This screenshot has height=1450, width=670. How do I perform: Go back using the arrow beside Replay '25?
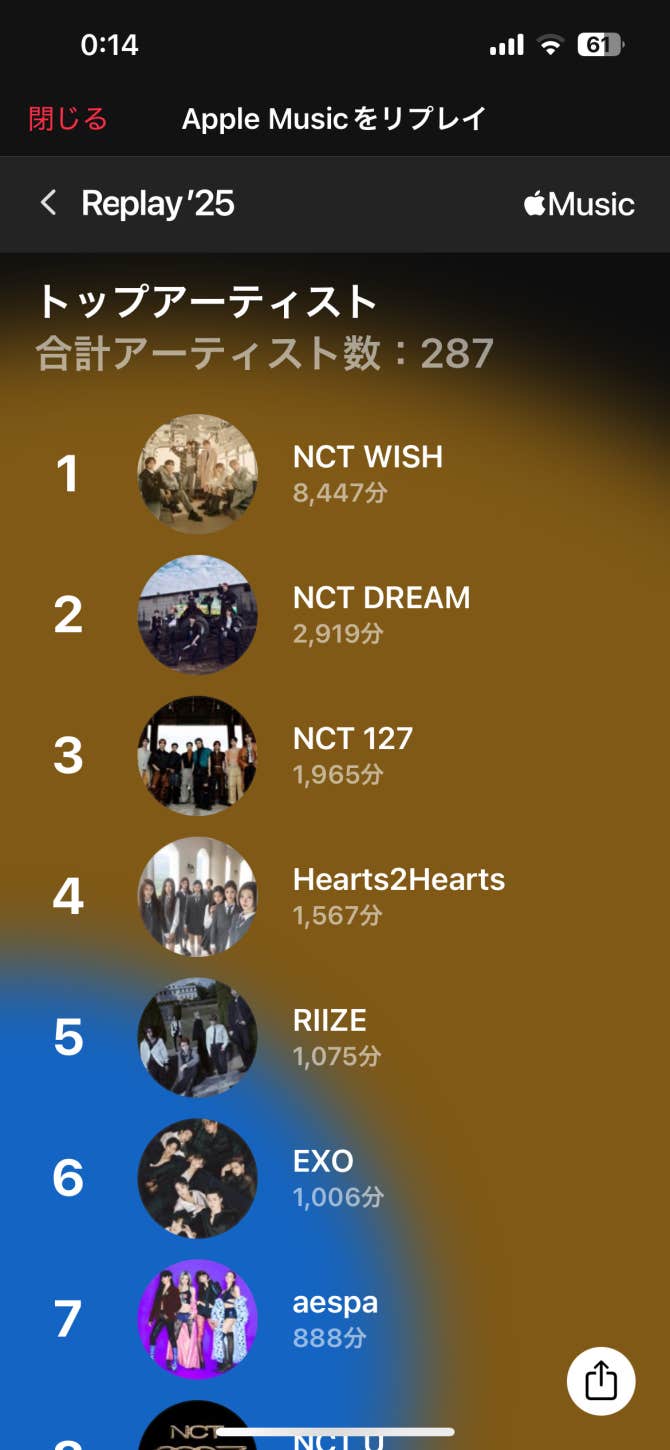click(48, 203)
